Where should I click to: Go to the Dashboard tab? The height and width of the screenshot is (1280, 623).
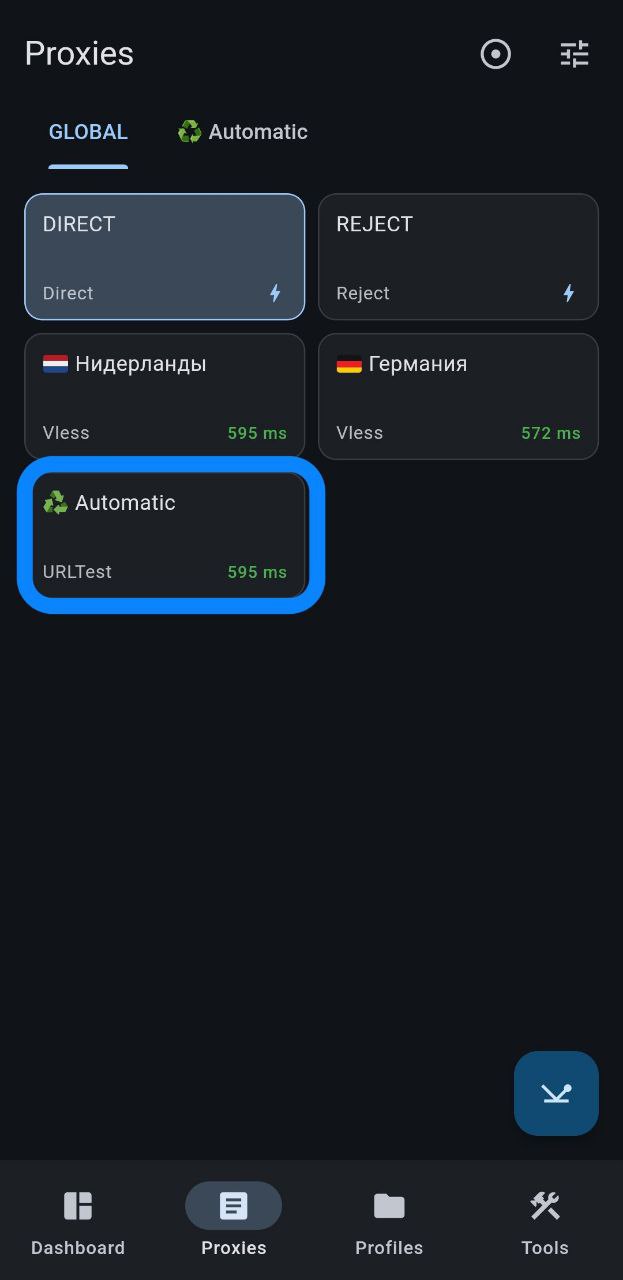pyautogui.click(x=78, y=1222)
